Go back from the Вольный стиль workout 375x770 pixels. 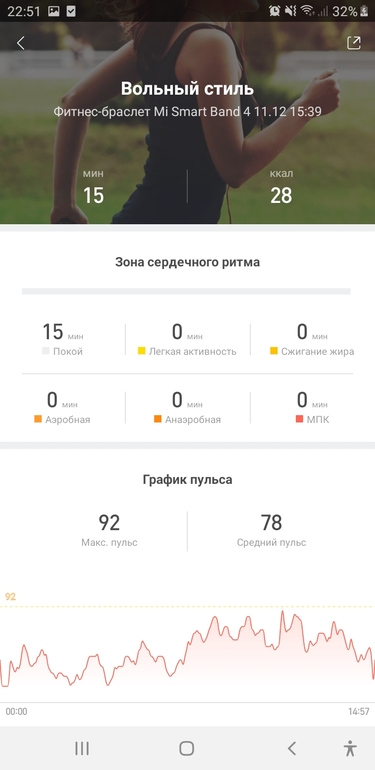(x=20, y=43)
